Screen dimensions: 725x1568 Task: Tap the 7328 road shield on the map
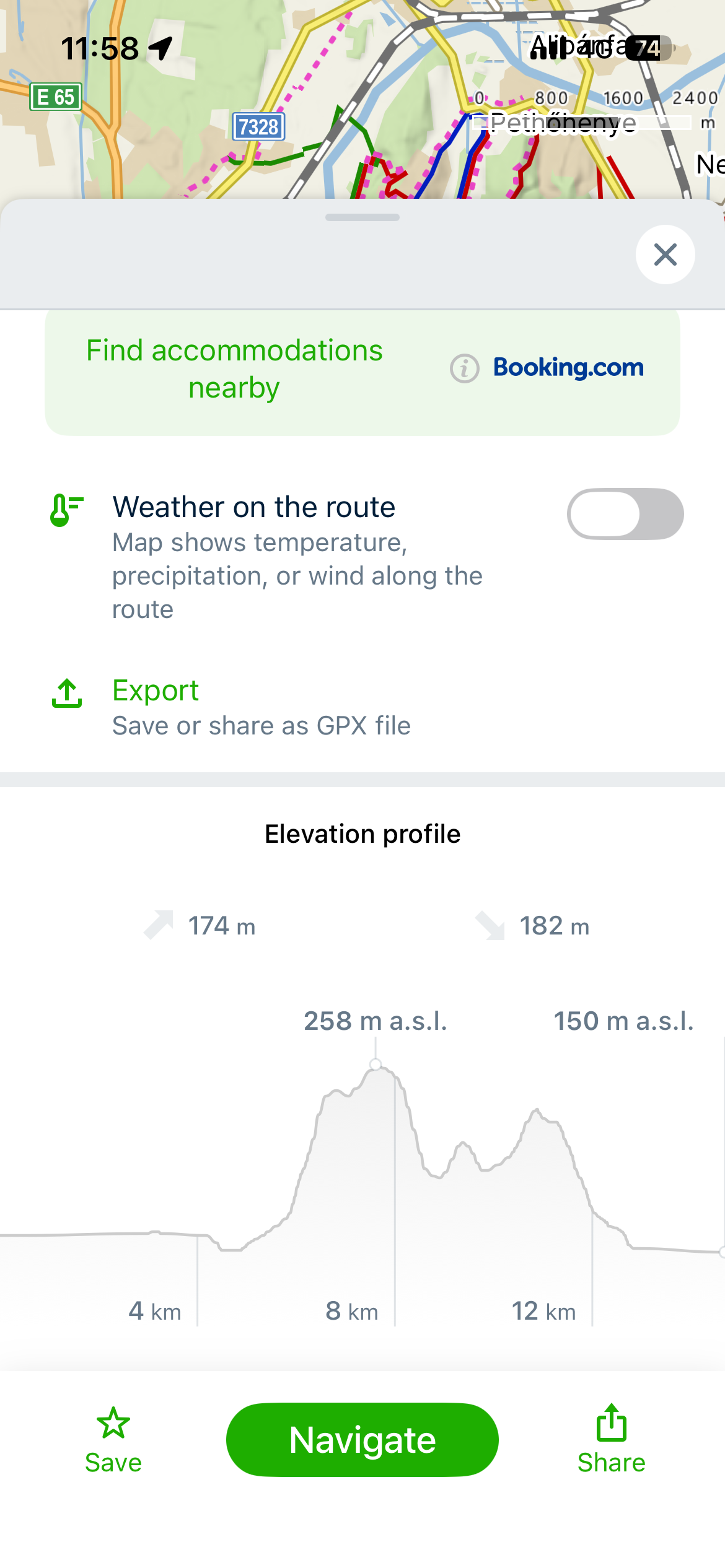click(258, 127)
